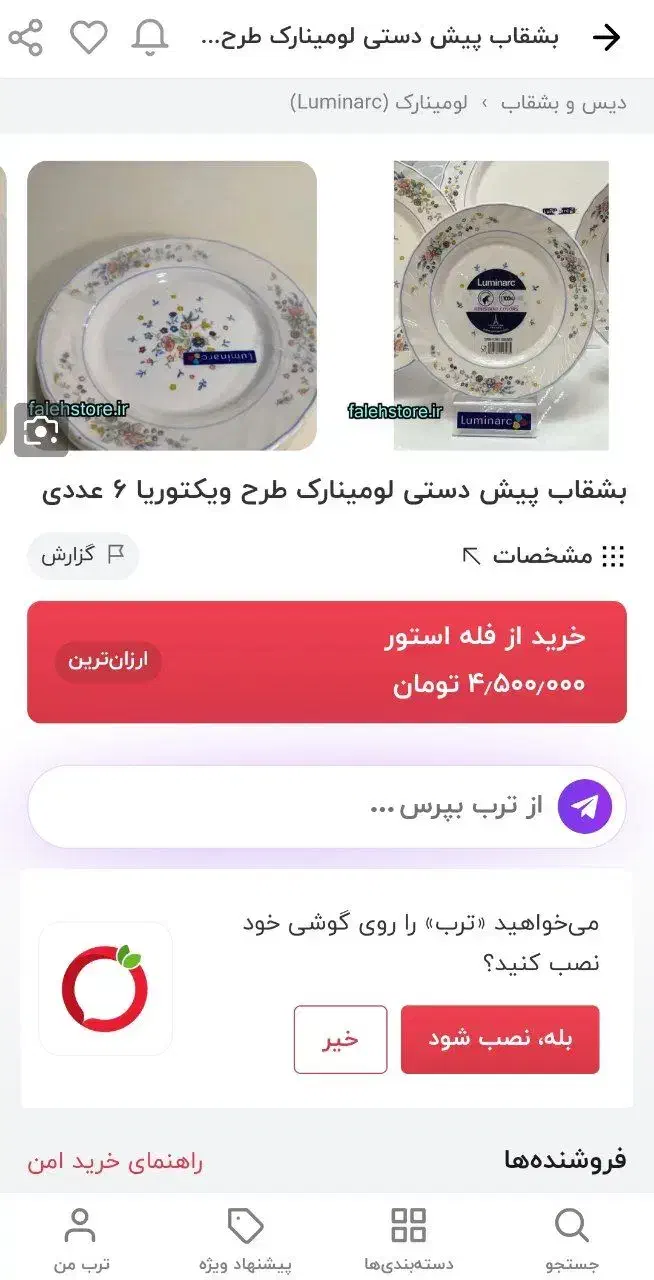
Task: Share this product
Action: point(26,38)
